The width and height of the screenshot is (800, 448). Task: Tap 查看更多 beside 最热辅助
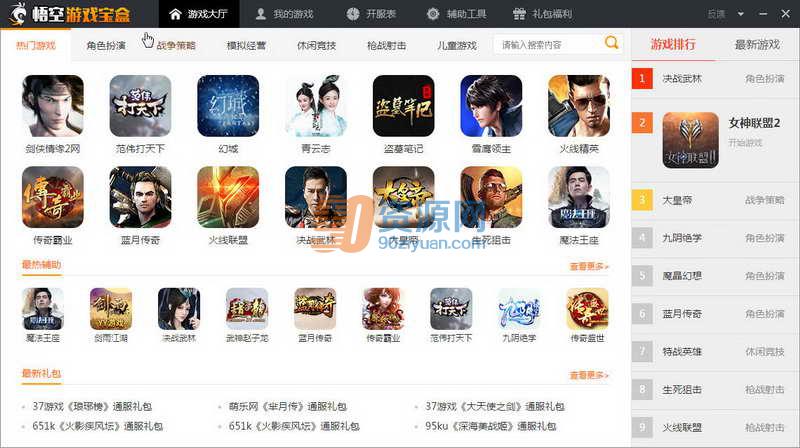coord(589,266)
